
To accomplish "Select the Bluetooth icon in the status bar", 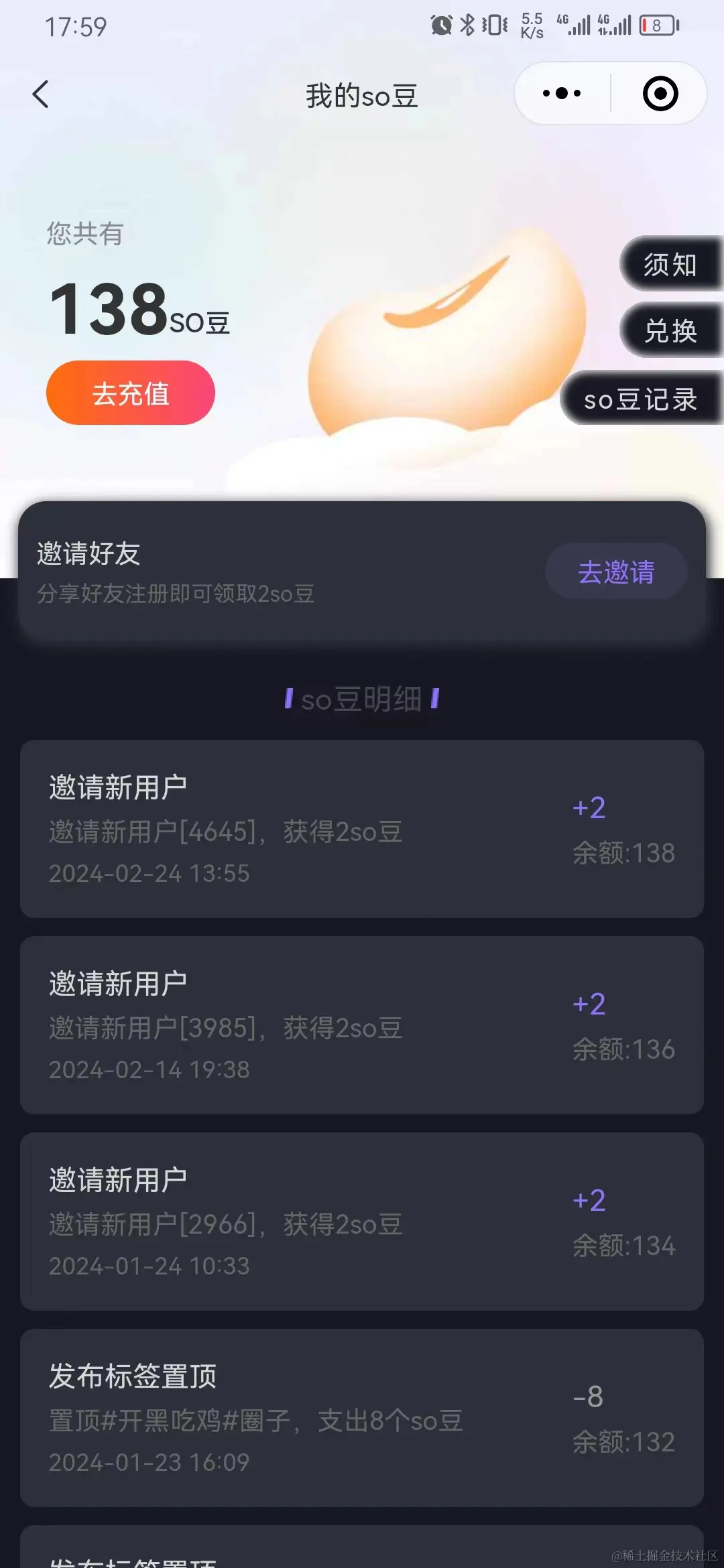I will point(467,25).
